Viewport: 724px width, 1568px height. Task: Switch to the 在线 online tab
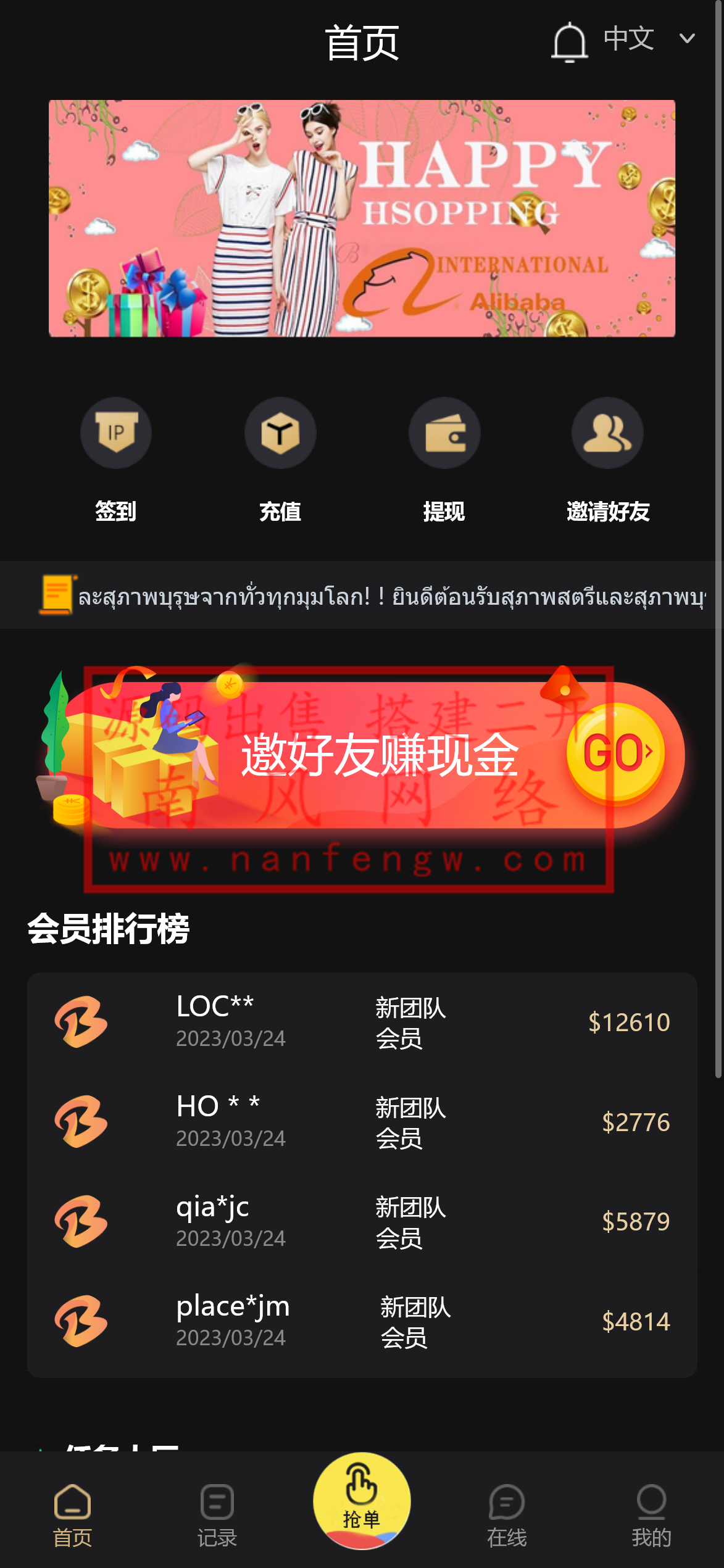(x=507, y=1516)
